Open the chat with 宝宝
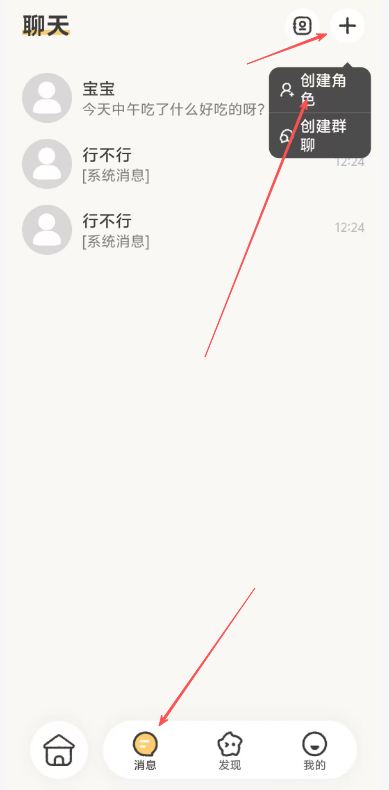389x790 pixels. (x=193, y=98)
